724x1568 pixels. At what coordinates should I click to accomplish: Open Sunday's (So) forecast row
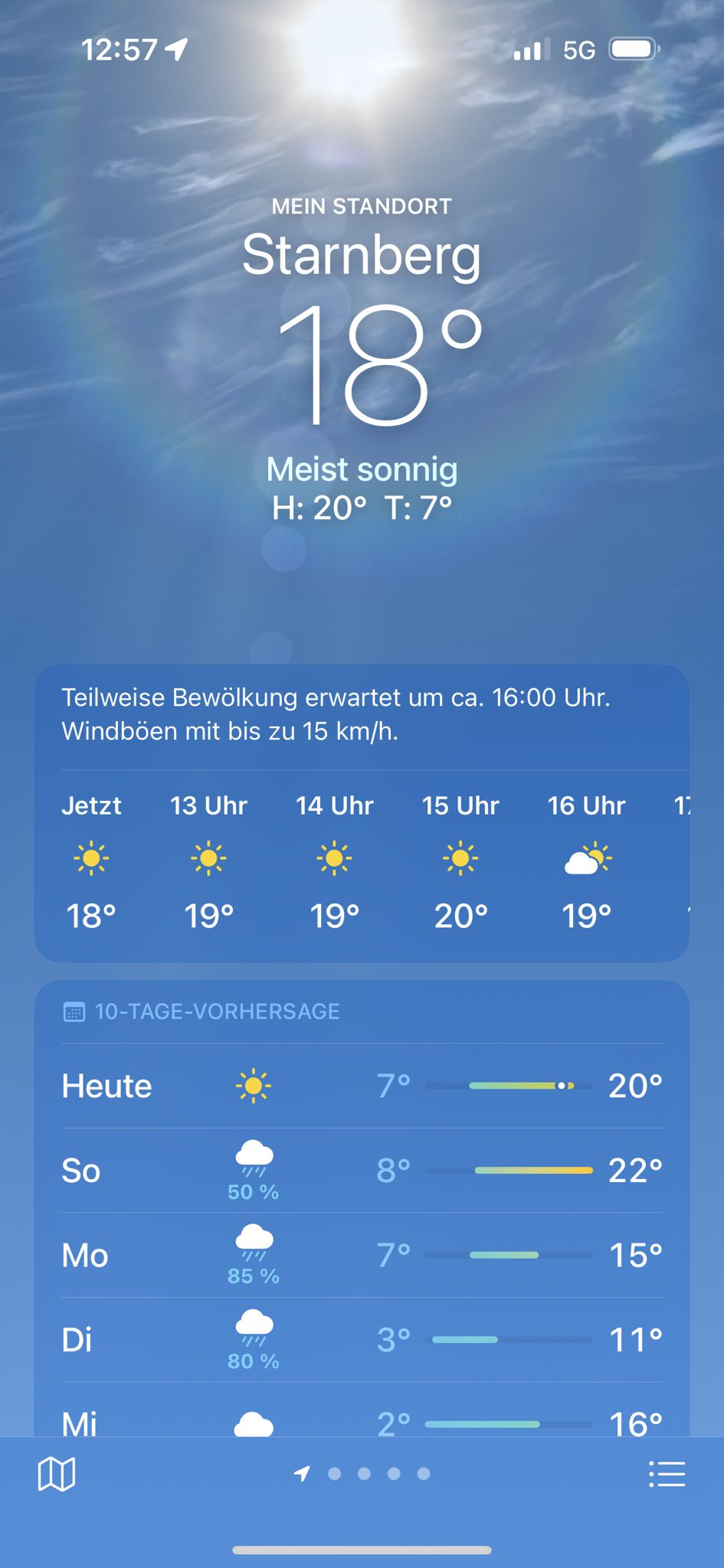(362, 1171)
